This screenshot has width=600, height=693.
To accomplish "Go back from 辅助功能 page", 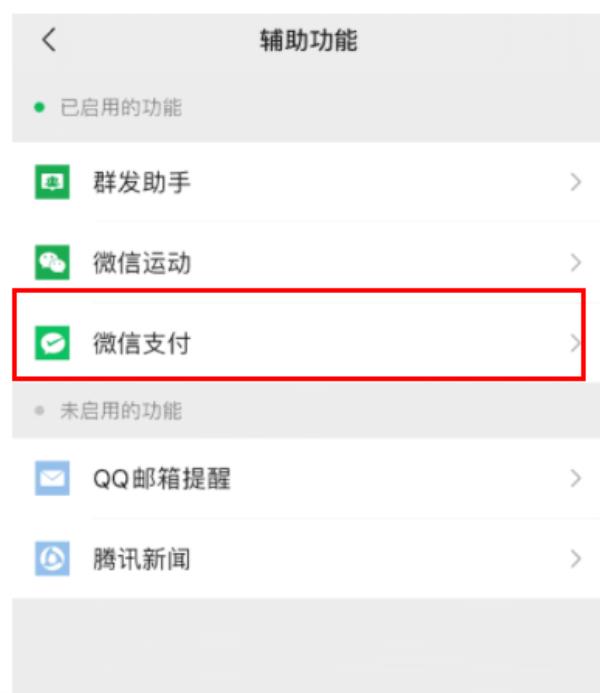I will pyautogui.click(x=48, y=40).
